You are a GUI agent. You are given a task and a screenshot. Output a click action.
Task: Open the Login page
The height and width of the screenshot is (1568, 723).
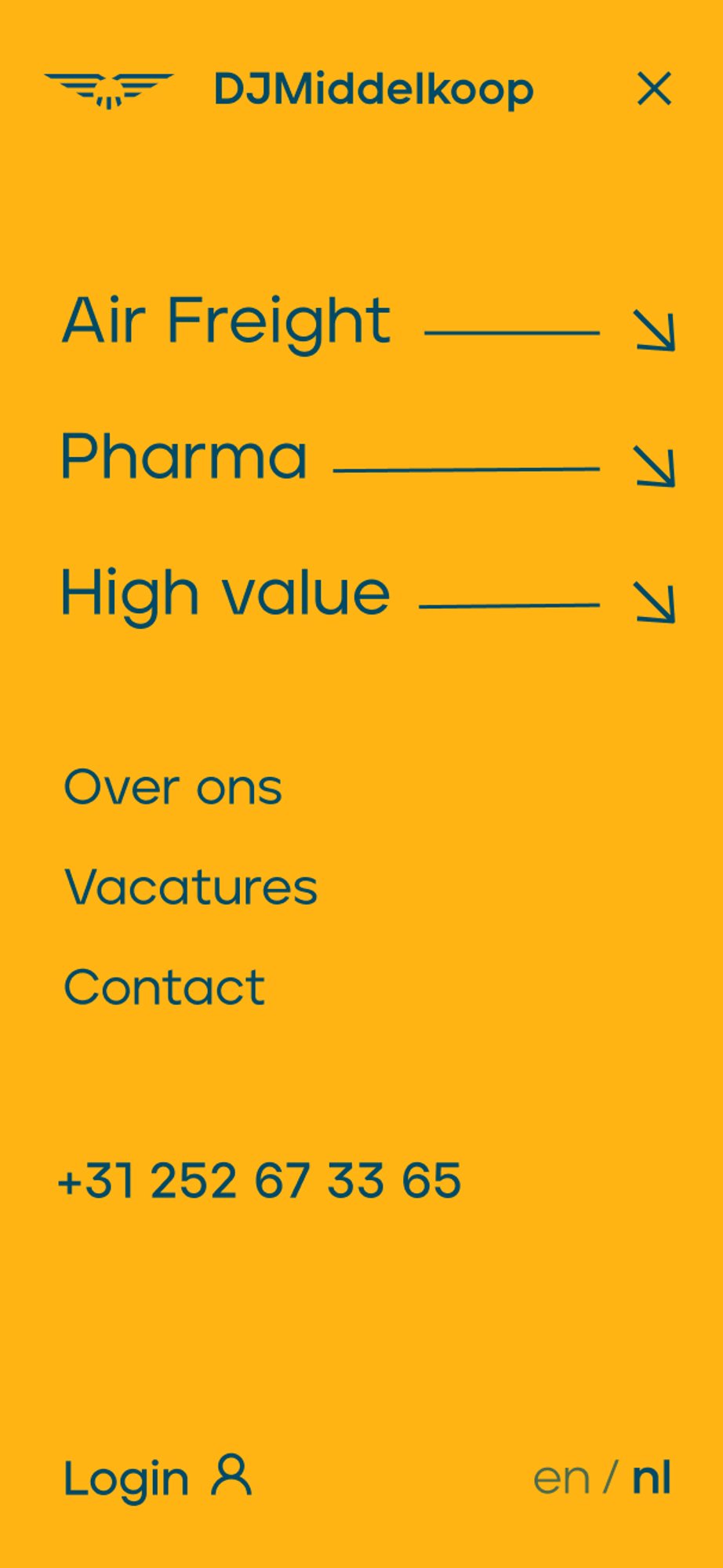click(x=157, y=1479)
